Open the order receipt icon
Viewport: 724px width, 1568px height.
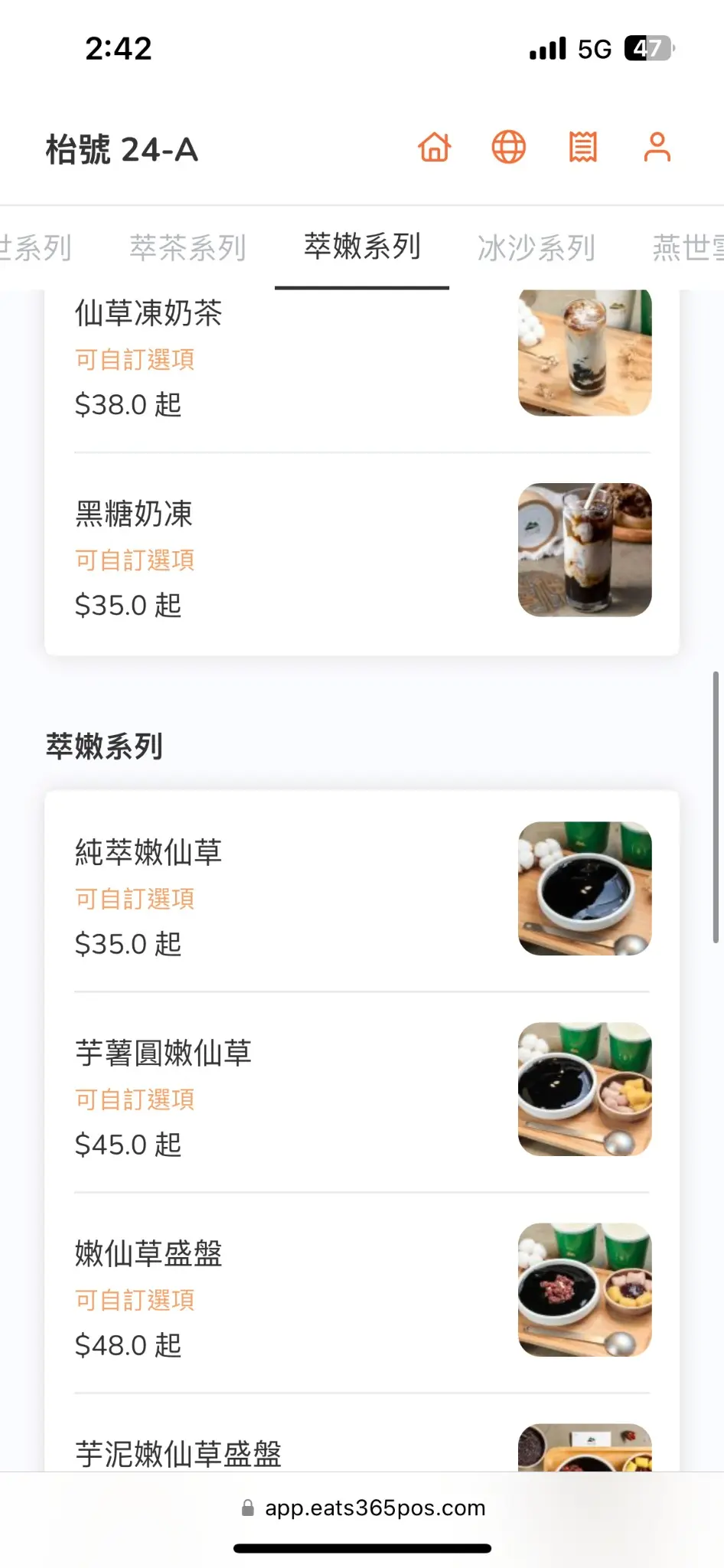[582, 147]
